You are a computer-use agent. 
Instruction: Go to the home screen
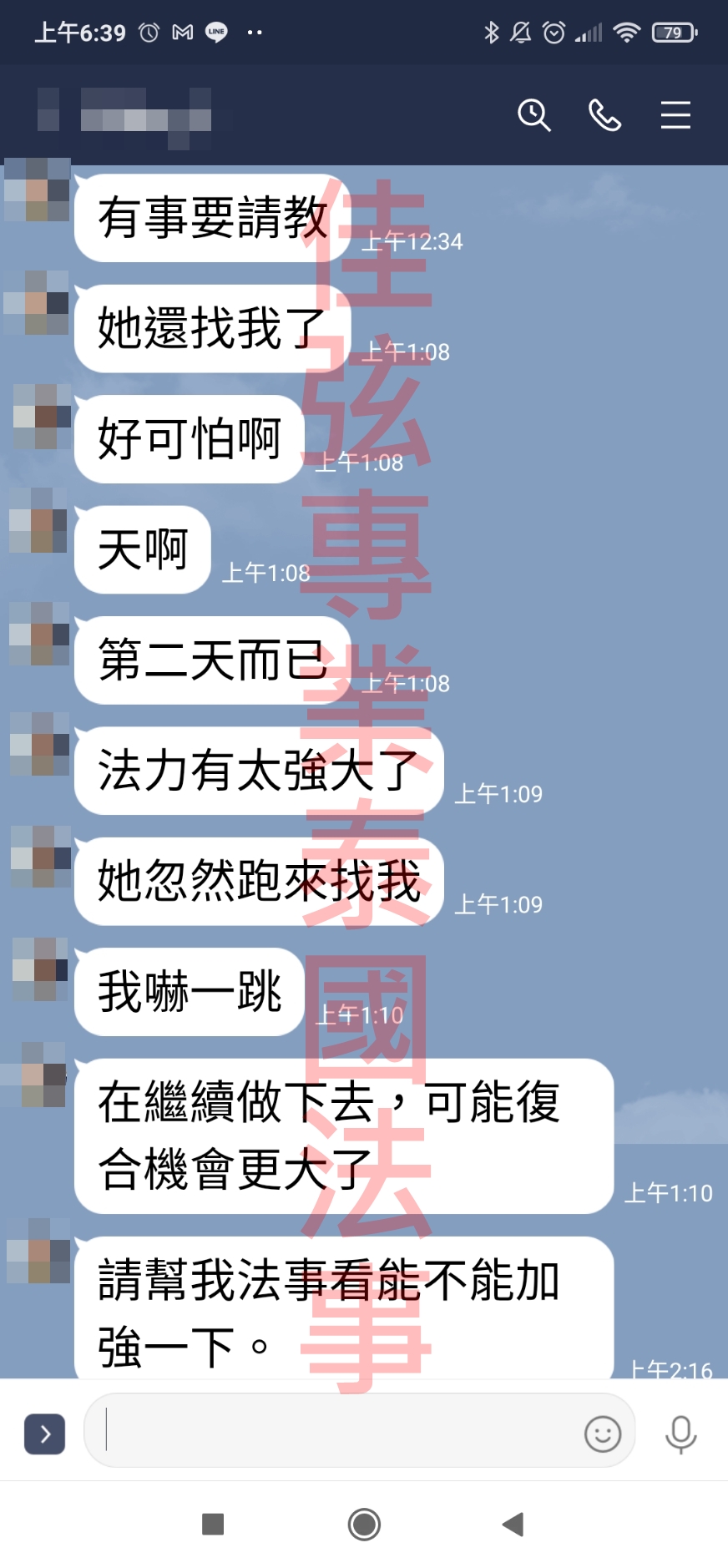[x=364, y=1525]
